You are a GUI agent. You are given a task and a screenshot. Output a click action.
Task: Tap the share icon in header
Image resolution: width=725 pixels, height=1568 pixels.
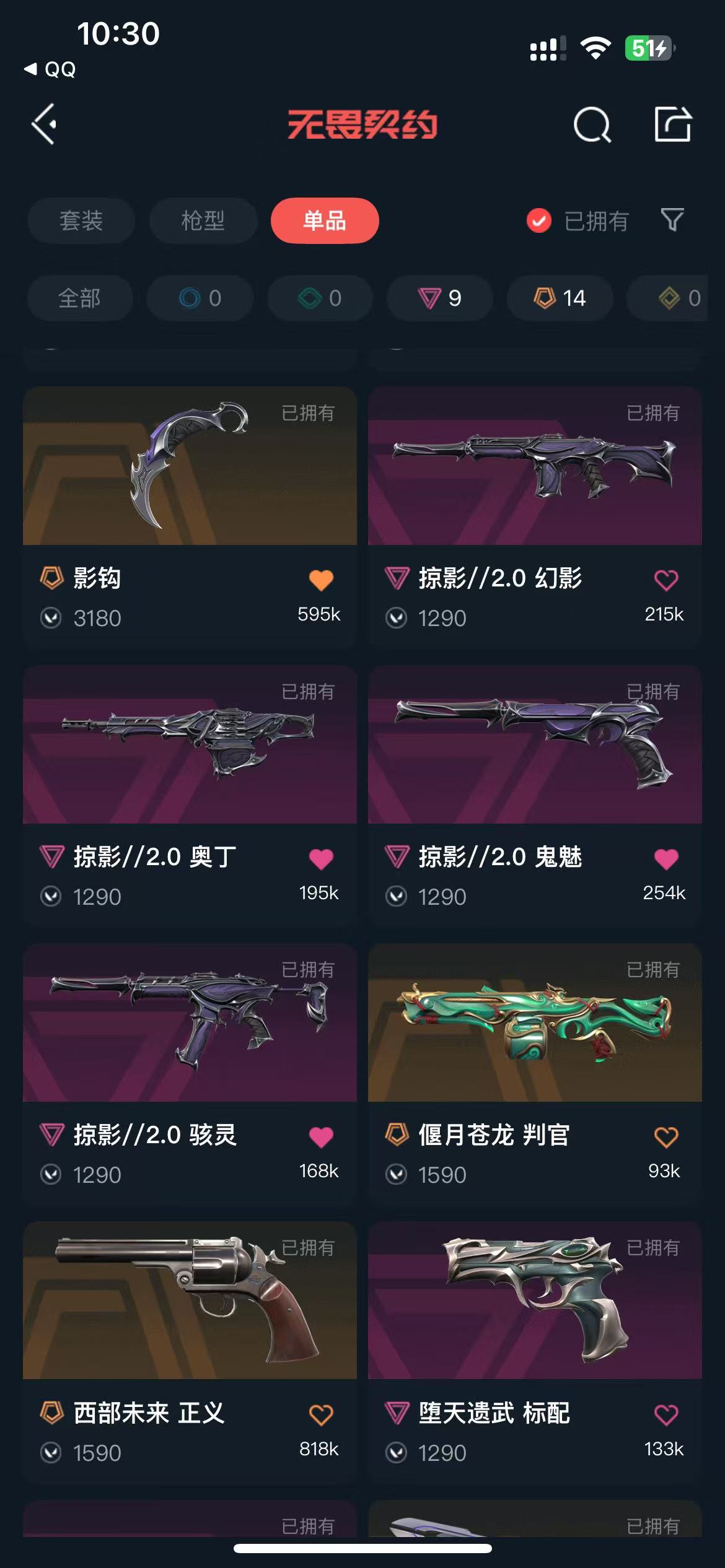(x=673, y=124)
